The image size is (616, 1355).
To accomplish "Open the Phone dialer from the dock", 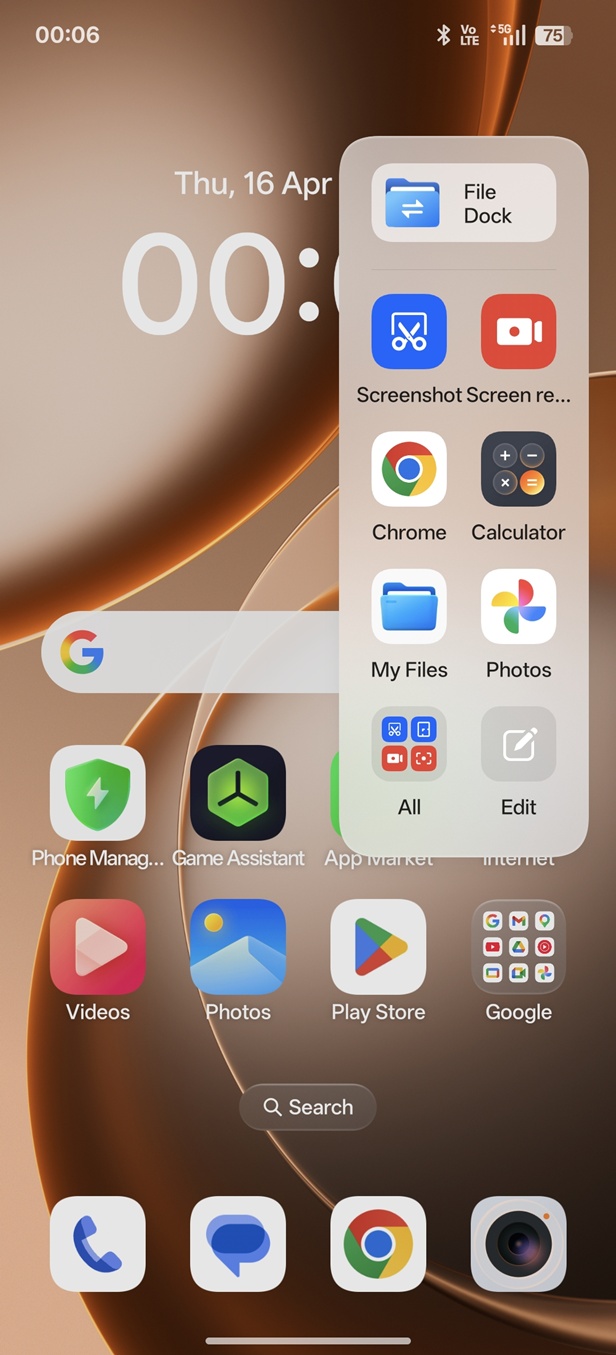I will click(97, 1243).
